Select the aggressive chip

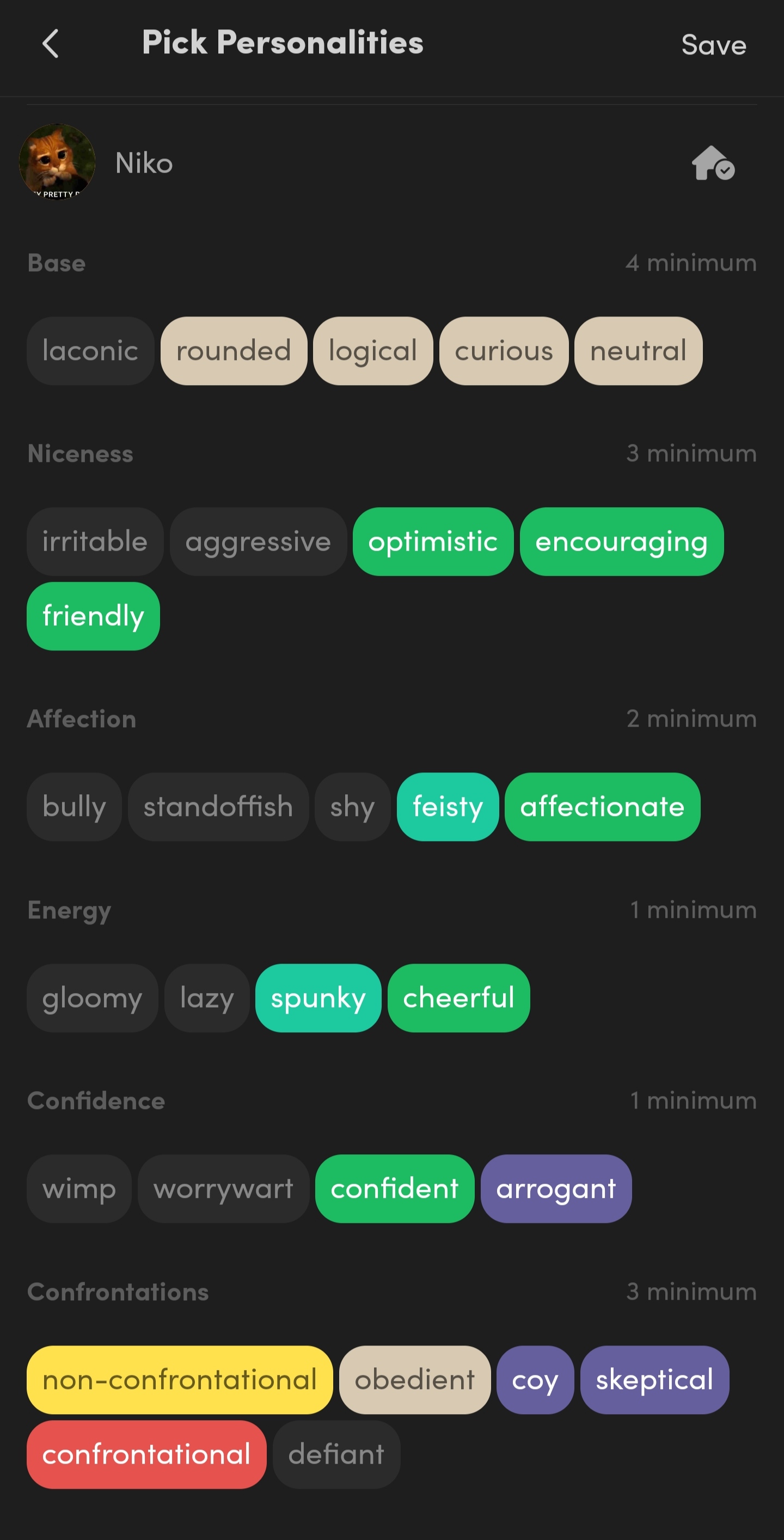pyautogui.click(x=258, y=541)
